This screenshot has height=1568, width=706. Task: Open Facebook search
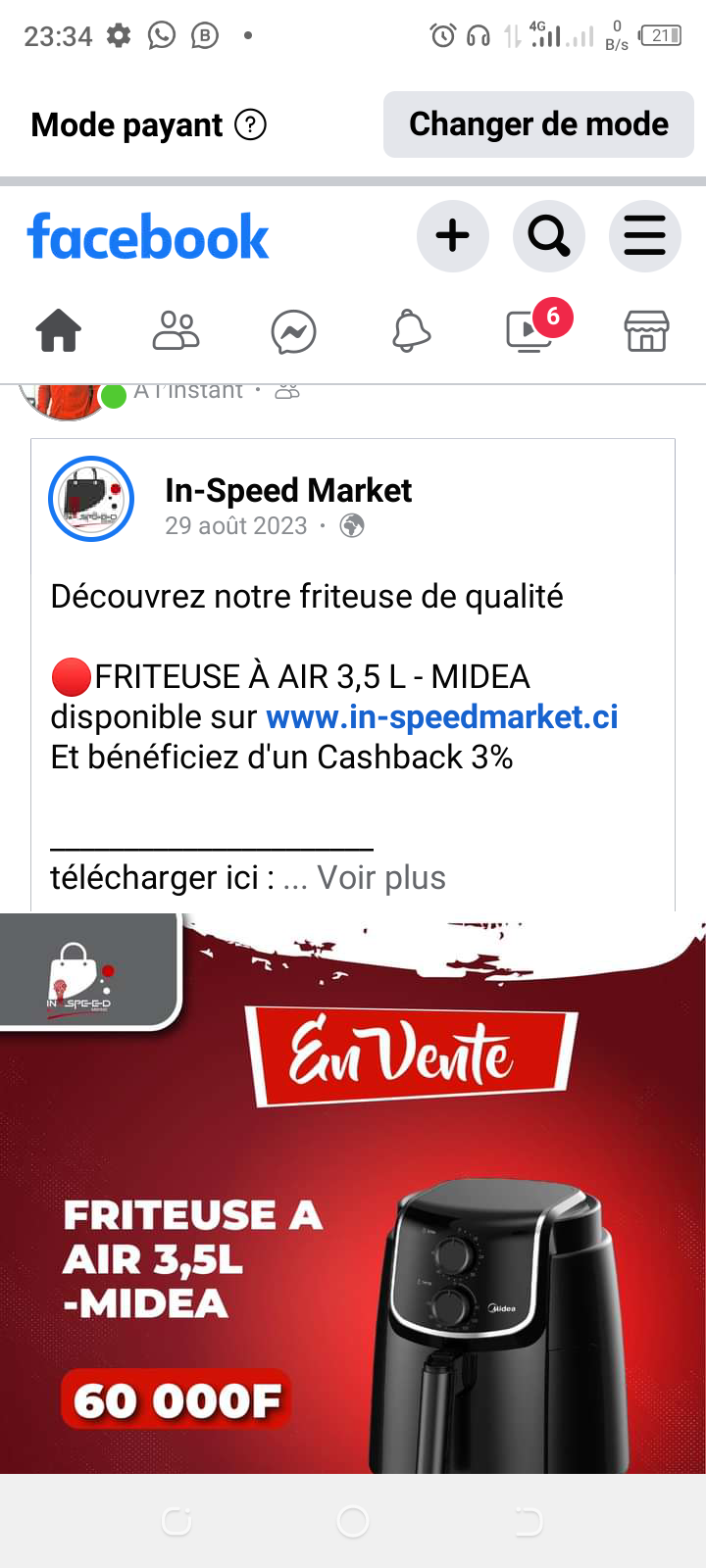548,236
